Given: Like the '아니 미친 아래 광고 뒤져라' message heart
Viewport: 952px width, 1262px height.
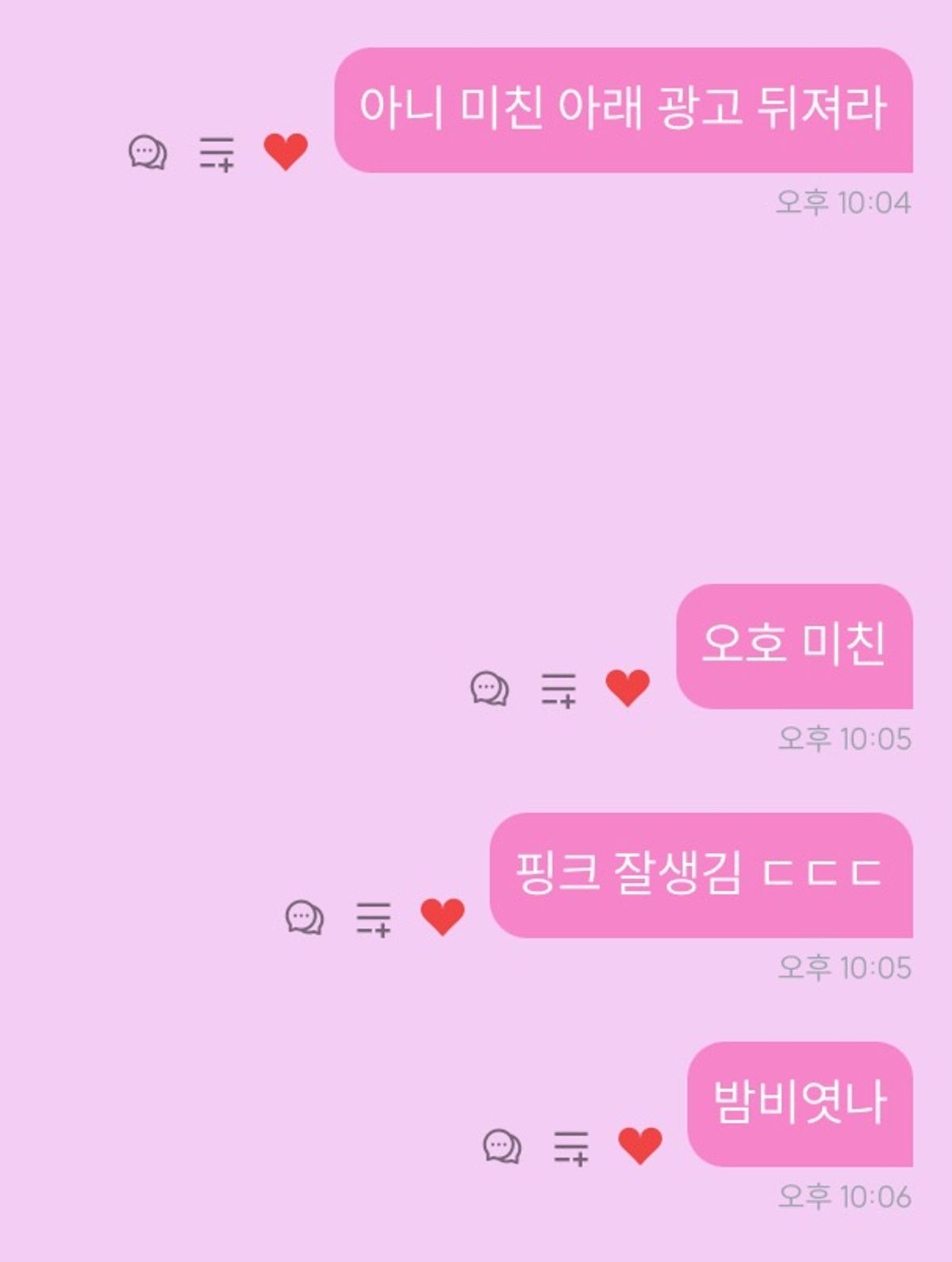Looking at the screenshot, I should click(x=286, y=152).
